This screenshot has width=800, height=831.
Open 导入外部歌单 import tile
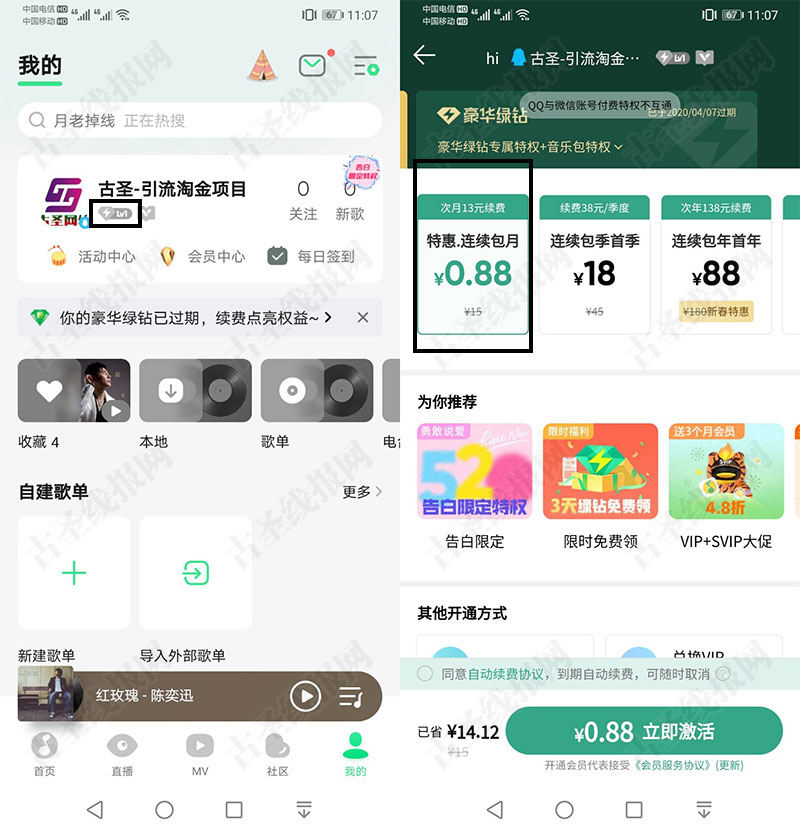(195, 573)
